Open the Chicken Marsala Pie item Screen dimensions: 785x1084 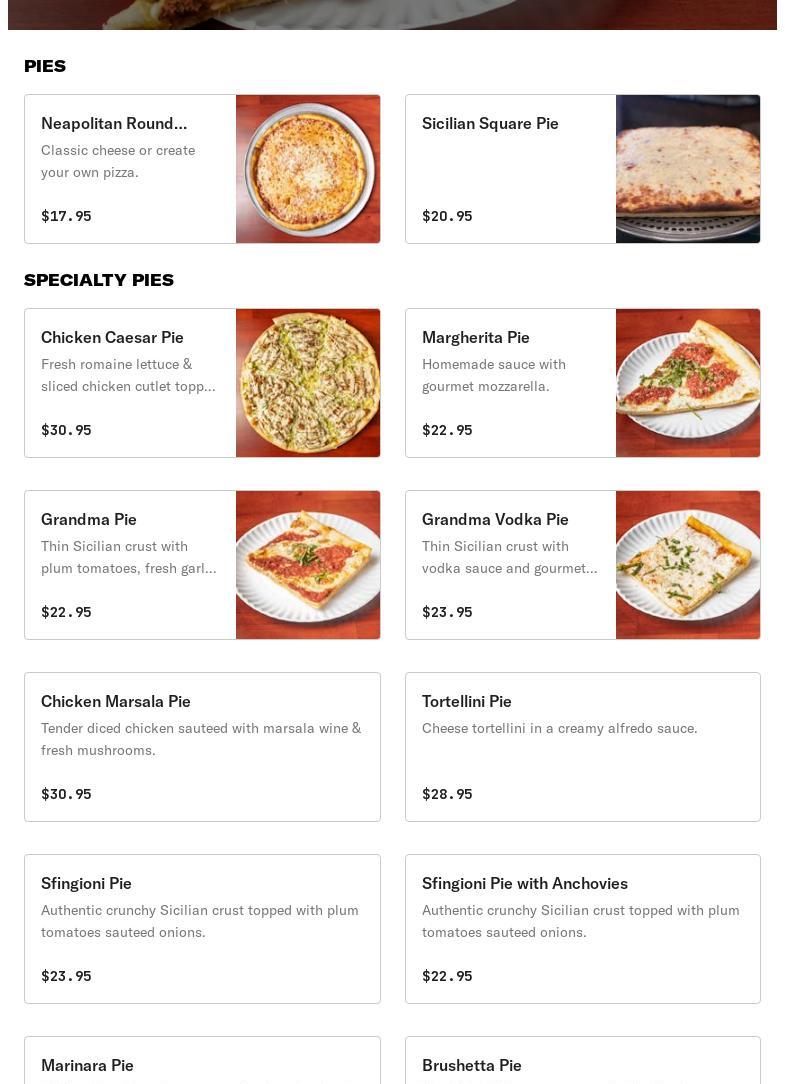pyautogui.click(x=202, y=747)
